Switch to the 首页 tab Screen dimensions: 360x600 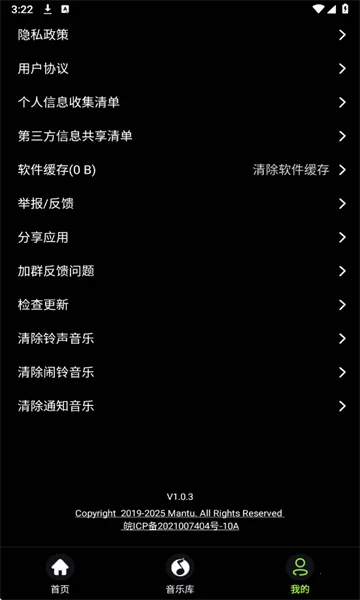click(60, 575)
